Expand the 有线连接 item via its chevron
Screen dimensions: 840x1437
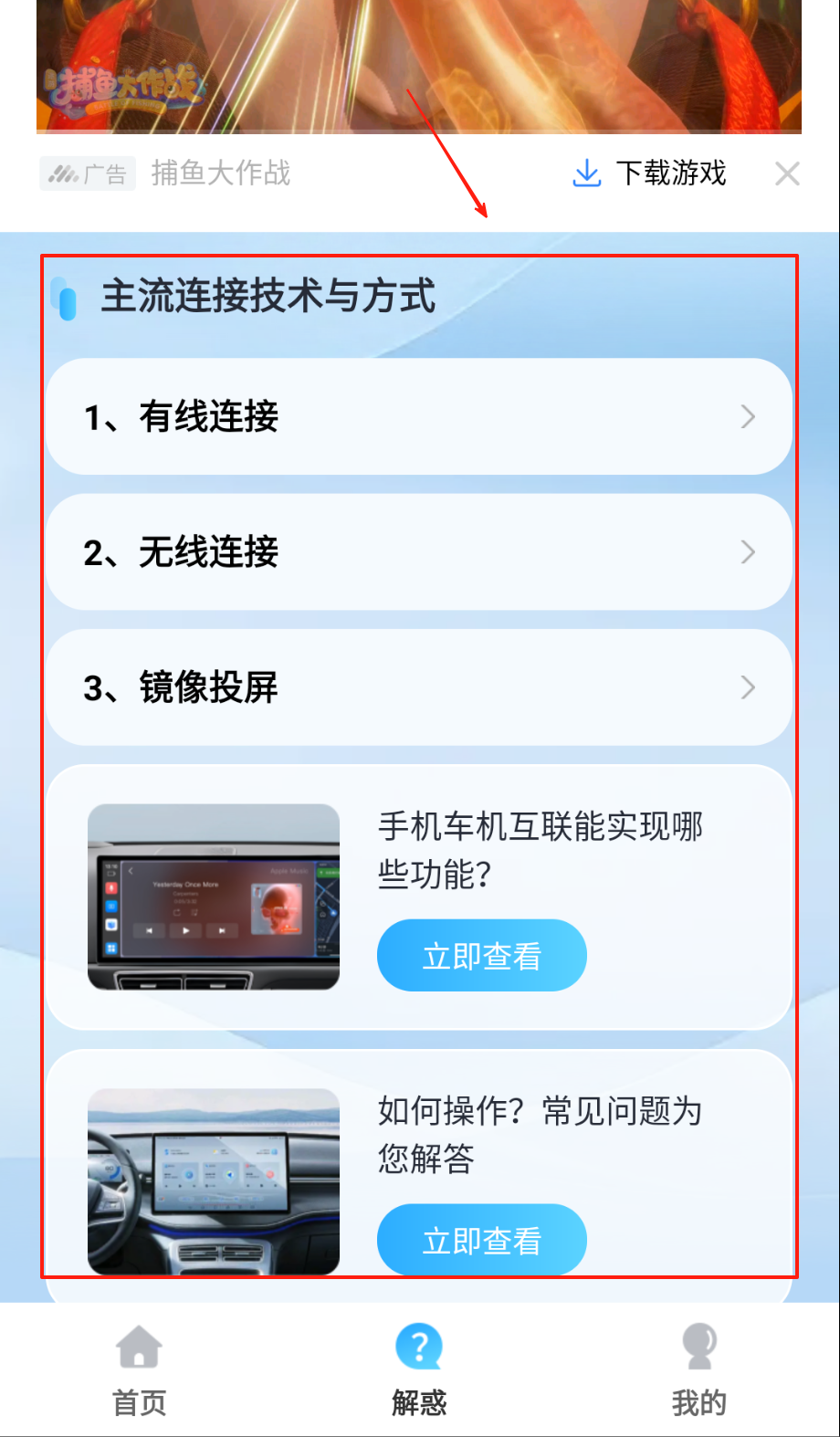[750, 417]
